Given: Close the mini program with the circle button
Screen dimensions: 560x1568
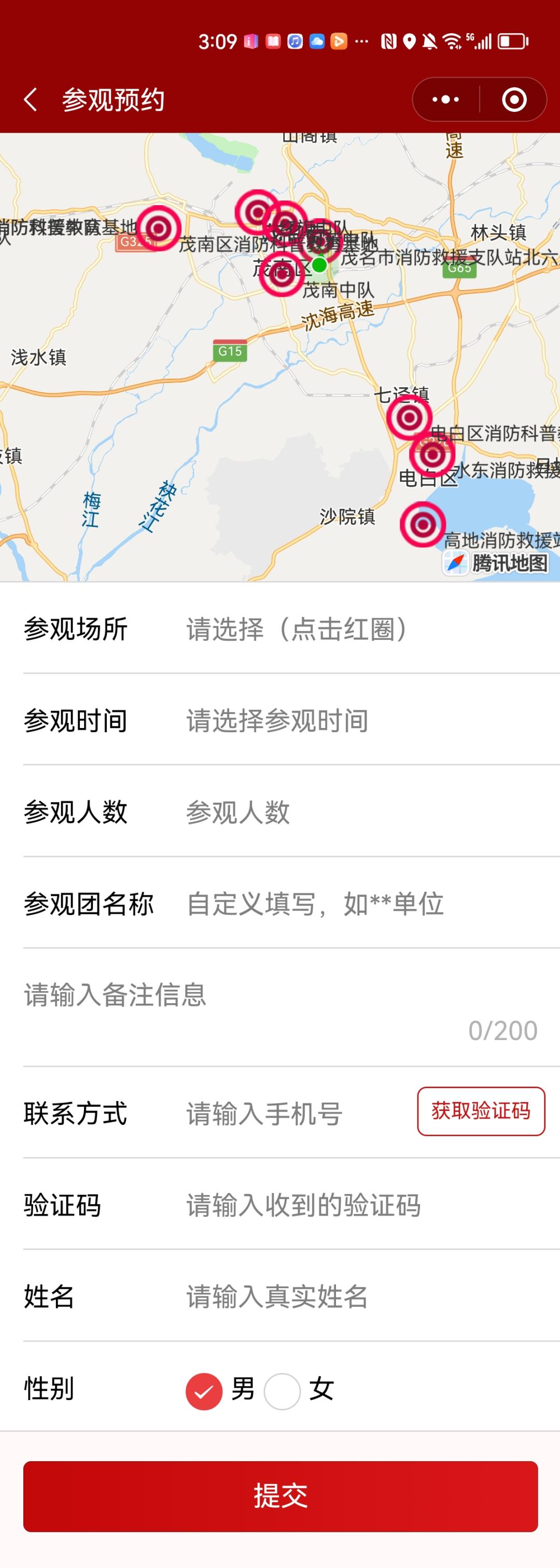Looking at the screenshot, I should [x=514, y=99].
